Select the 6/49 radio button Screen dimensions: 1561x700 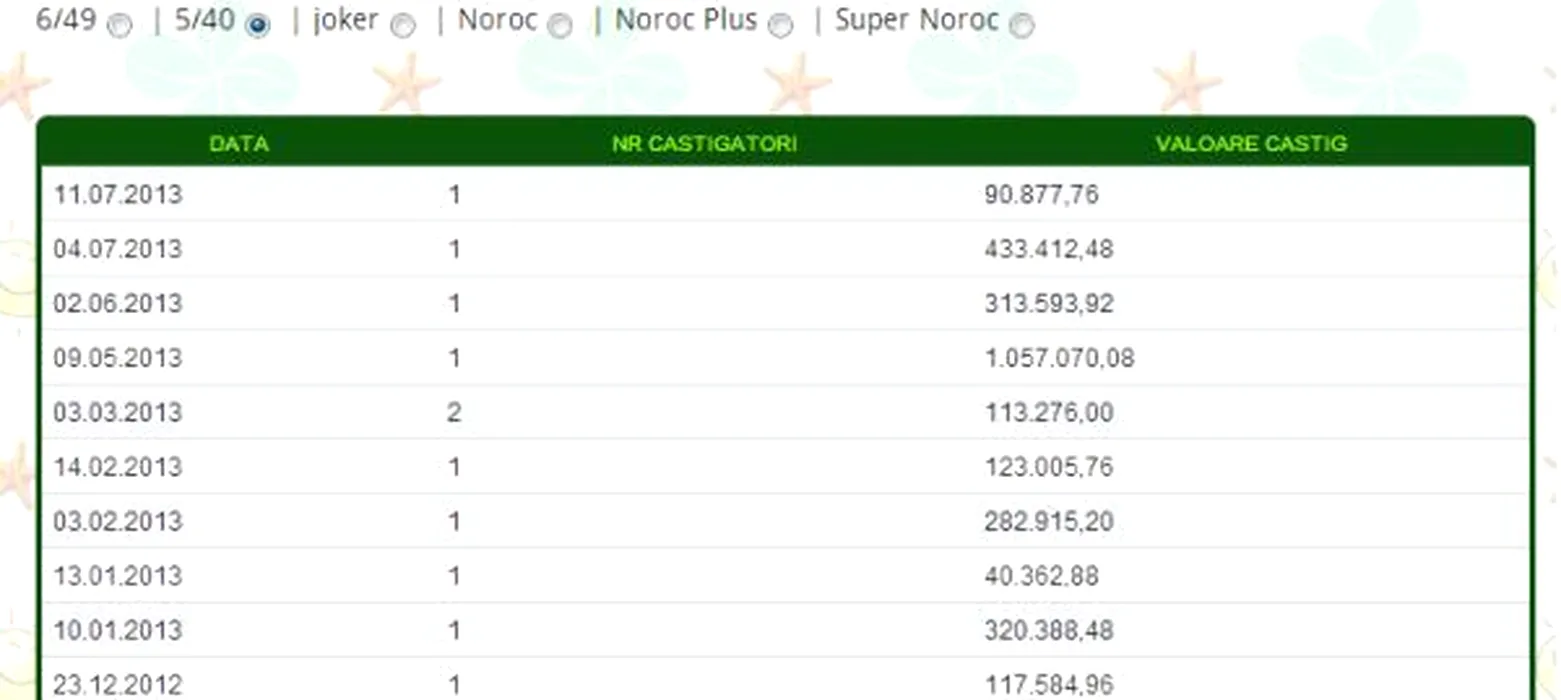(119, 26)
